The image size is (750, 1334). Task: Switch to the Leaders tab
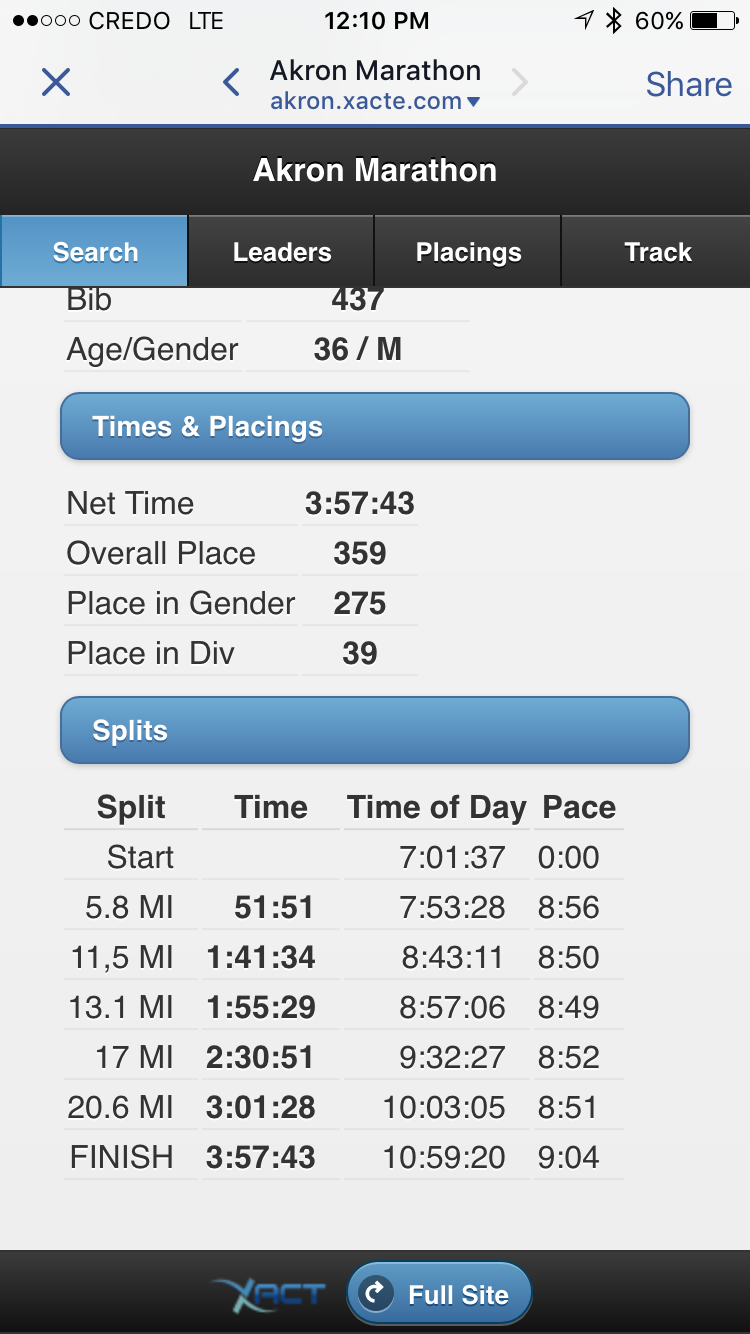click(x=282, y=252)
